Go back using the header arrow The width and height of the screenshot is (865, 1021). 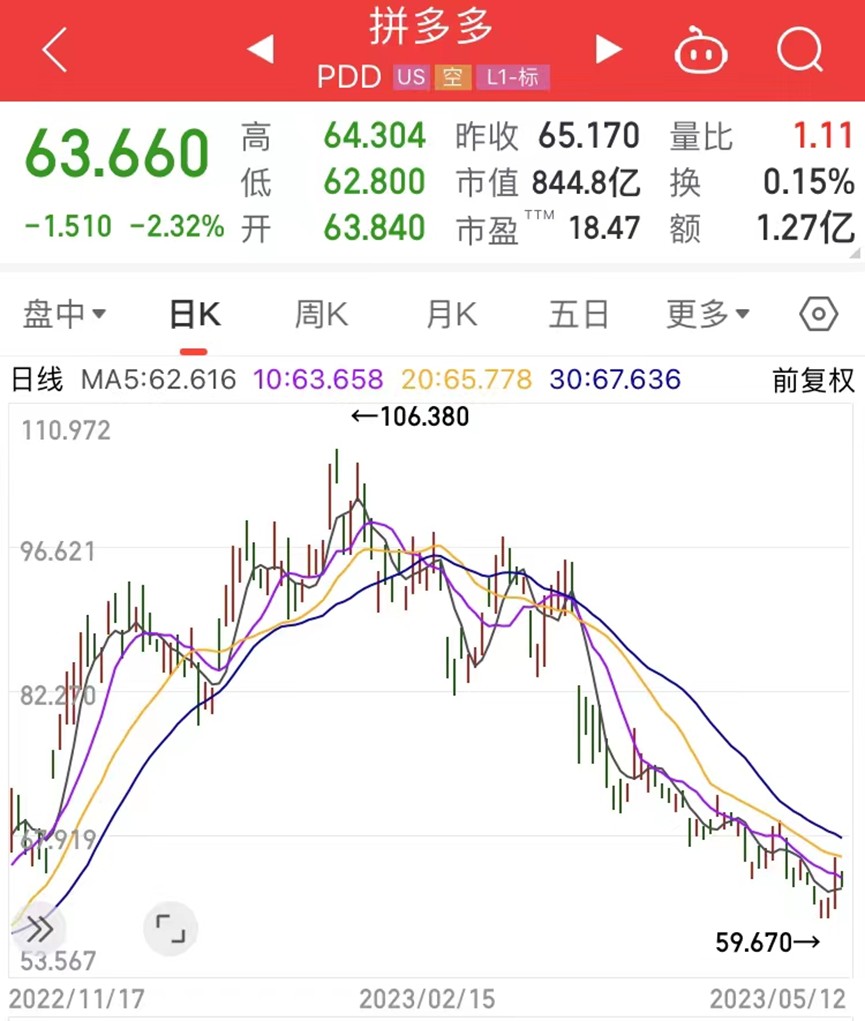54,50
